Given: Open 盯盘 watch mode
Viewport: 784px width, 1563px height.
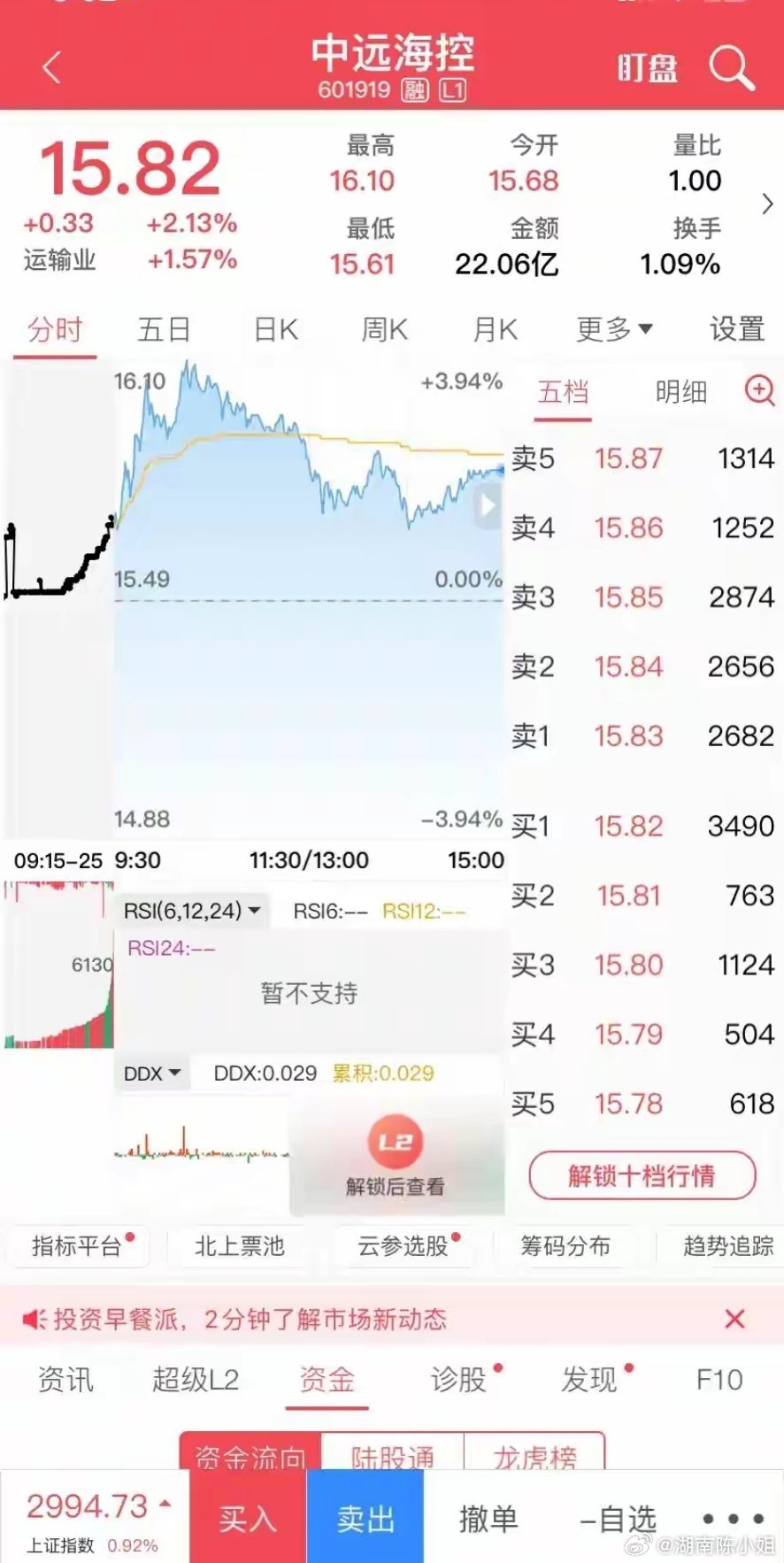Looking at the screenshot, I should [648, 68].
